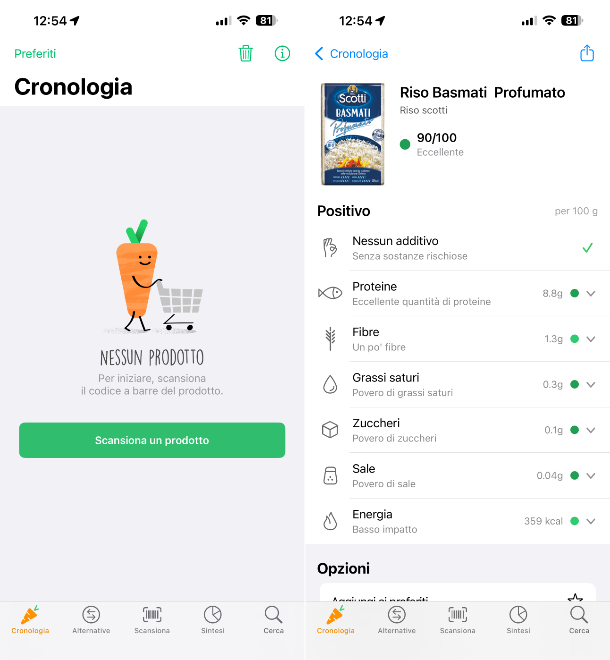This screenshot has height=660, width=610.
Task: Expand the Sale details row
Action: pyautogui.click(x=590, y=476)
